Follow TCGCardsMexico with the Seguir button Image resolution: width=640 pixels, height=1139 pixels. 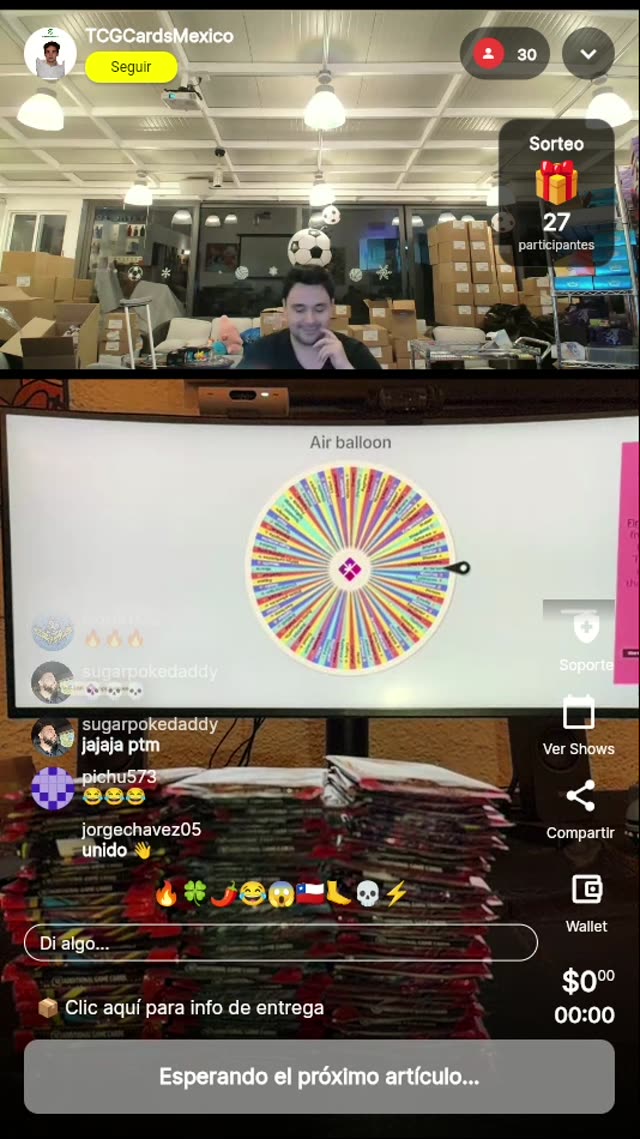(131, 67)
